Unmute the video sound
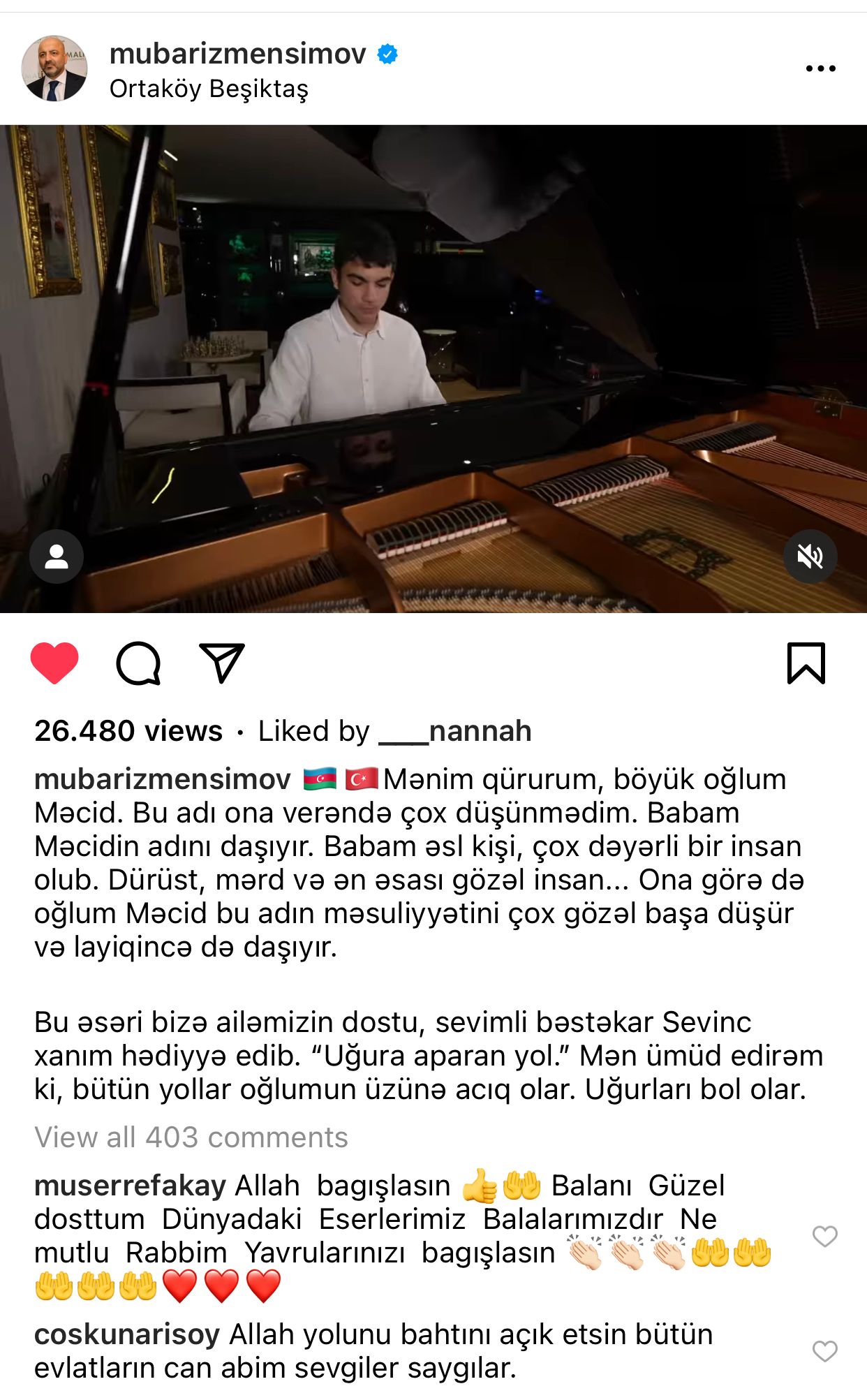The width and height of the screenshot is (867, 1400). tap(810, 557)
